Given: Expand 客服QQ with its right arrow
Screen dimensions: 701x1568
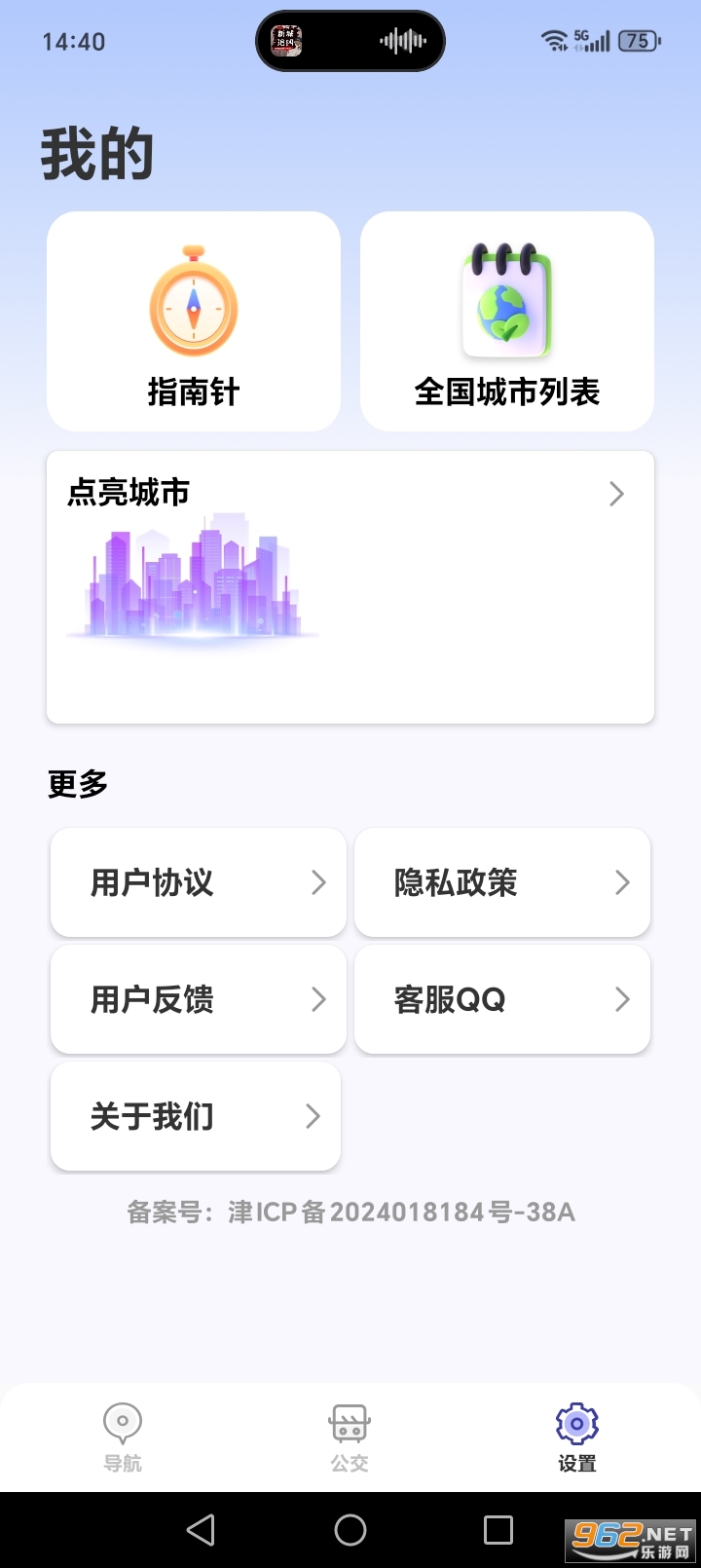Looking at the screenshot, I should 622,999.
